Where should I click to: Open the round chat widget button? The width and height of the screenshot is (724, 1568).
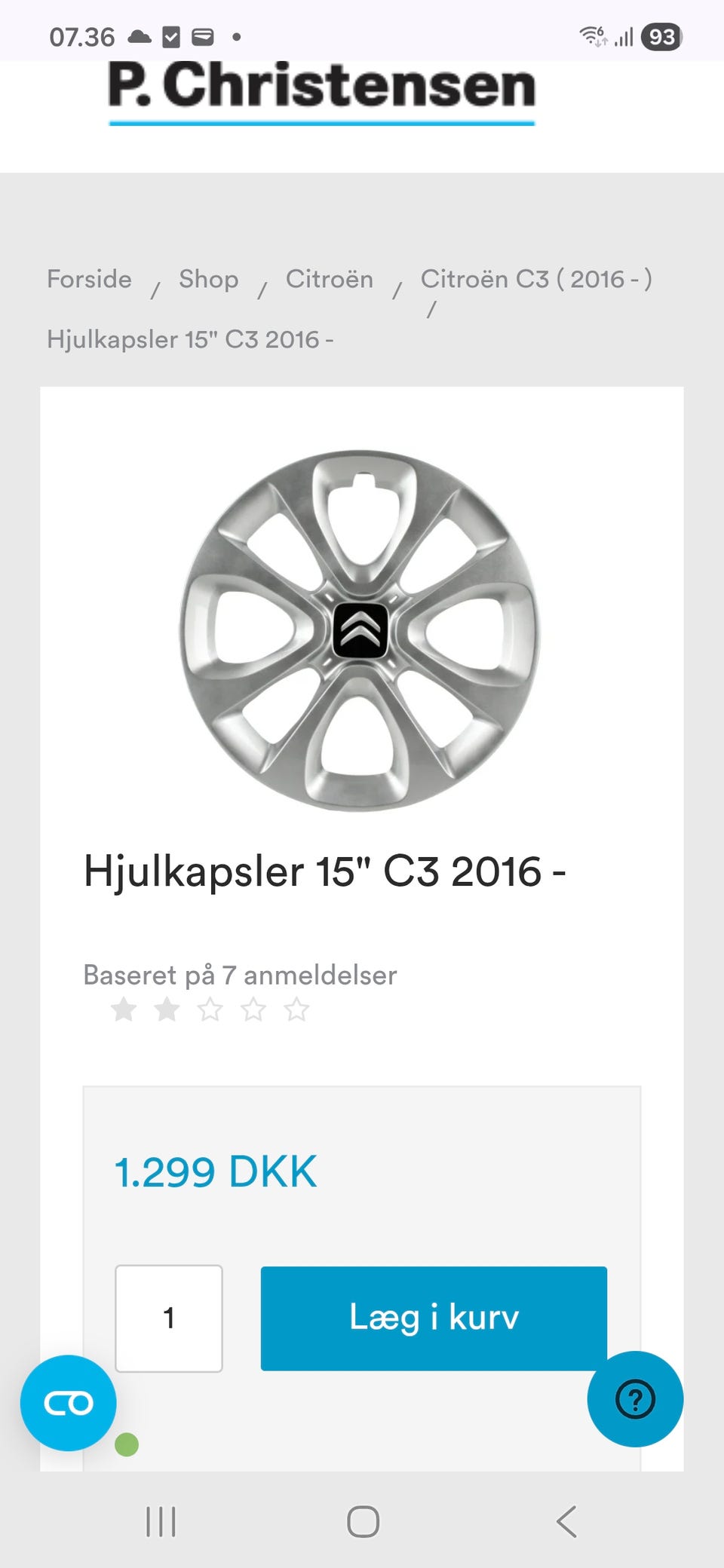point(69,1403)
